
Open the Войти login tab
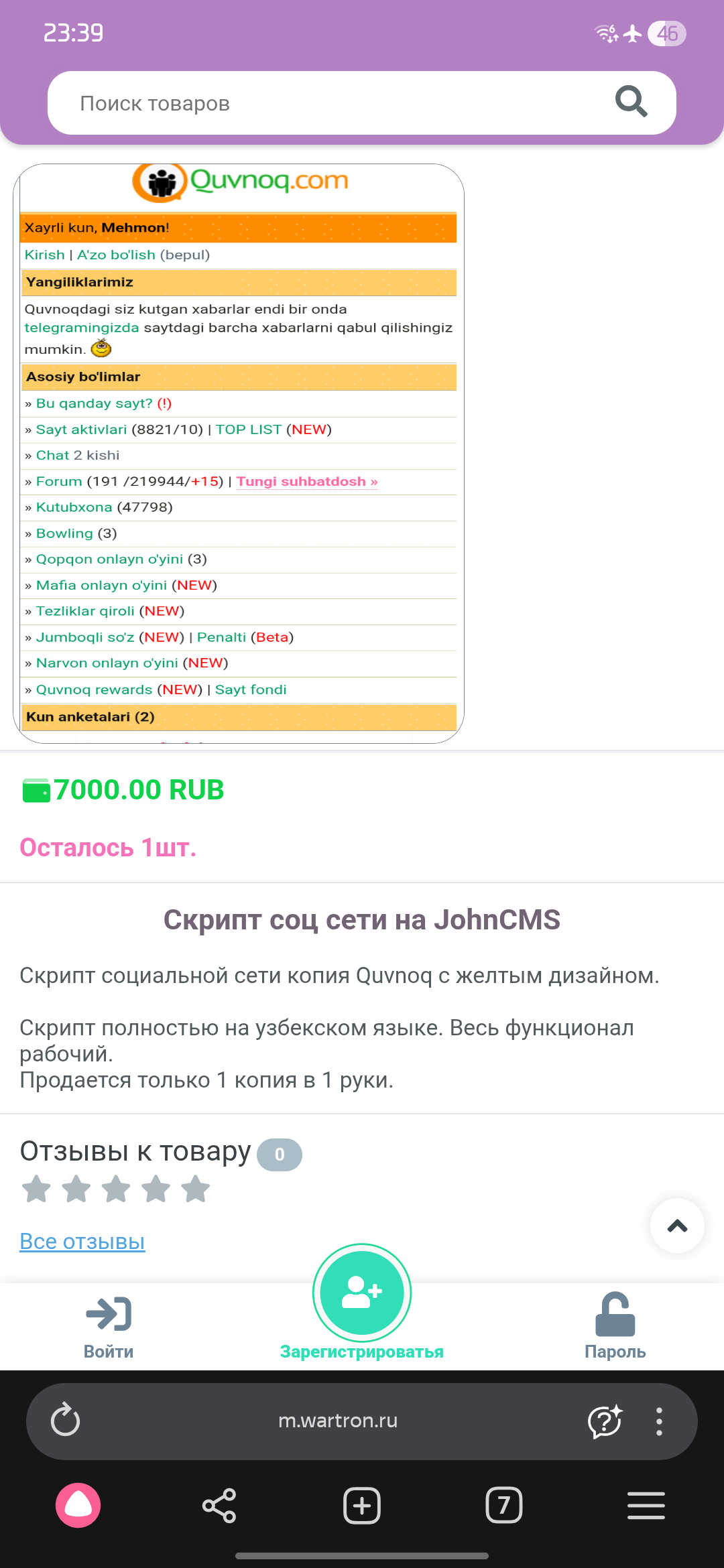click(109, 1325)
